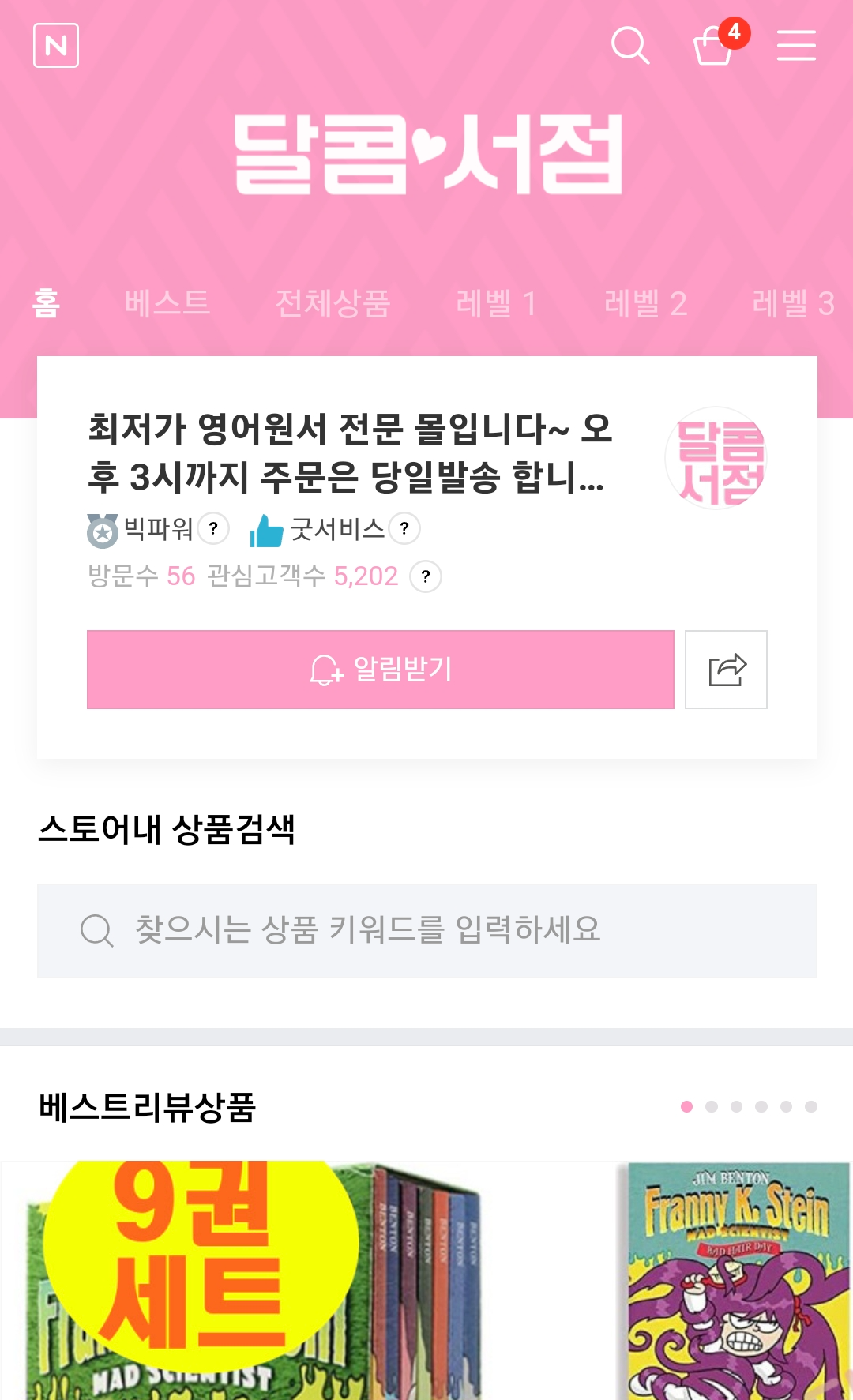Open the shopping cart showing 4 items
Image resolution: width=853 pixels, height=1400 pixels.
[x=713, y=47]
